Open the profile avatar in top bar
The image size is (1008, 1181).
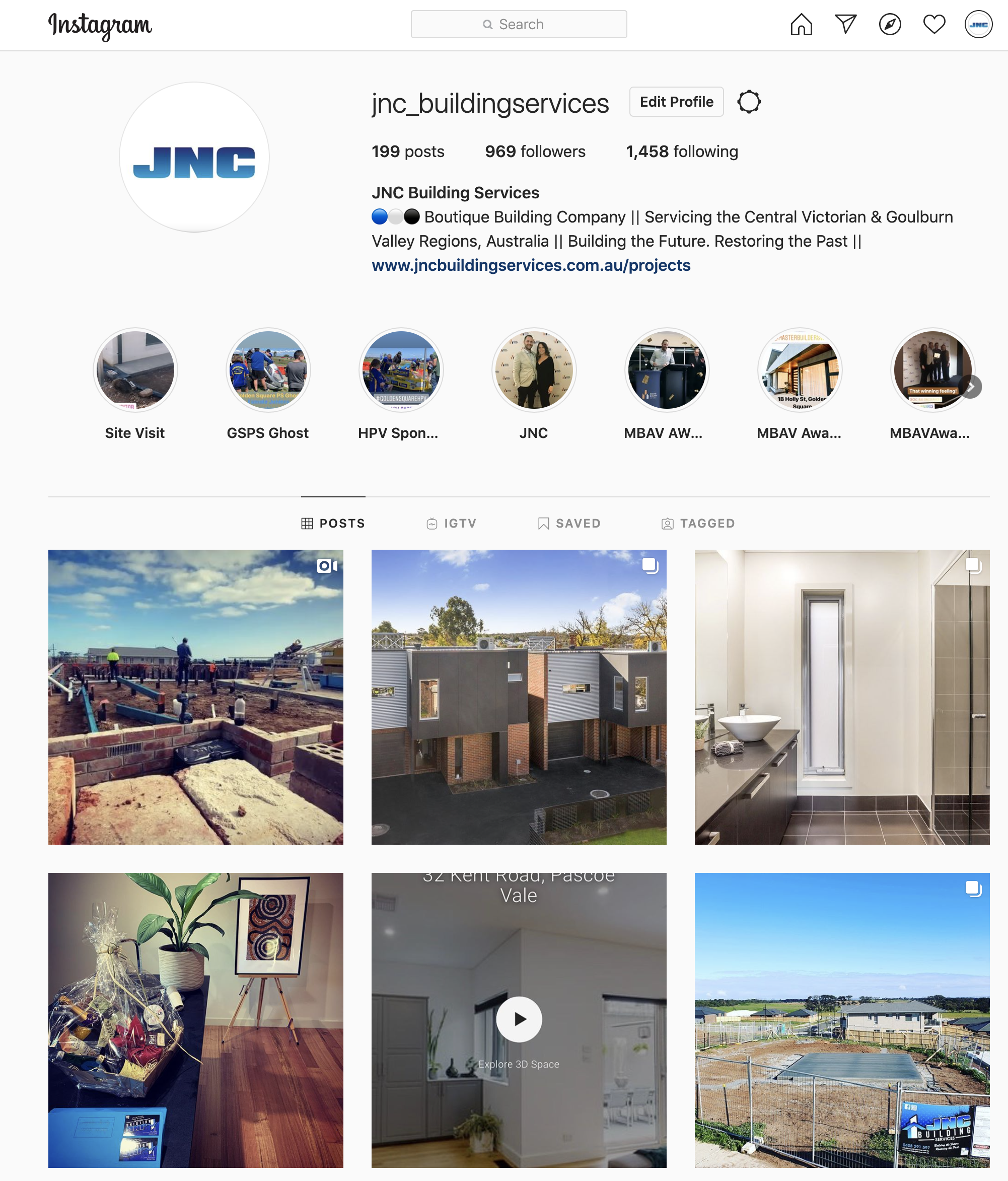(978, 25)
